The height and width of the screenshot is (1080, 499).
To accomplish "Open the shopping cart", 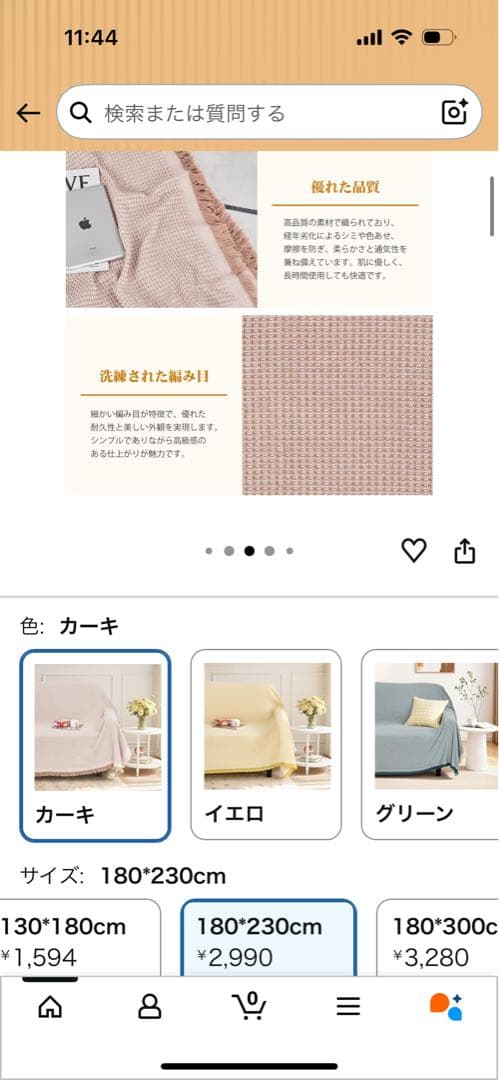I will point(249,1007).
